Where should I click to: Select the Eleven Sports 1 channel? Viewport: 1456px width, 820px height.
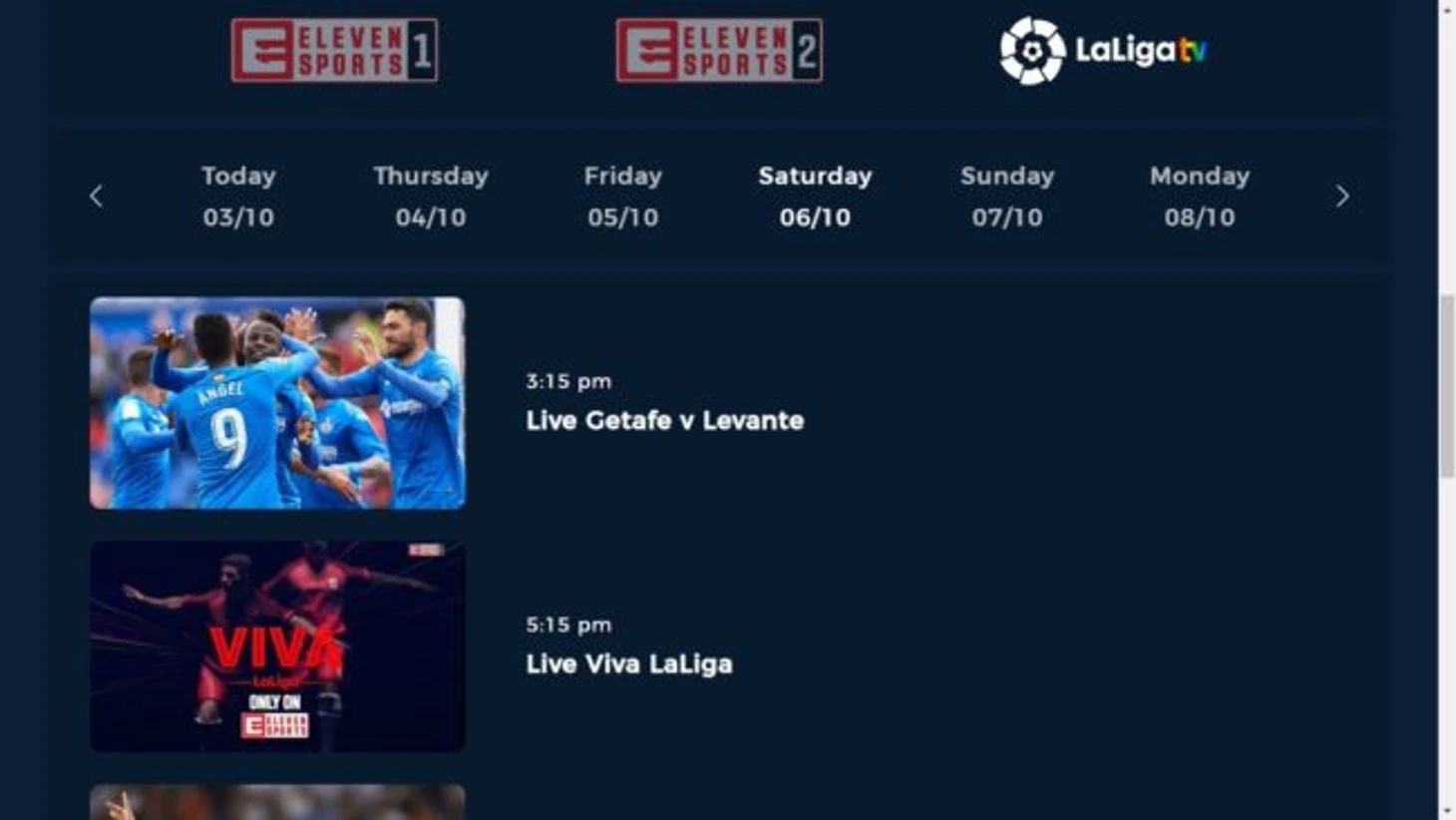pos(334,50)
